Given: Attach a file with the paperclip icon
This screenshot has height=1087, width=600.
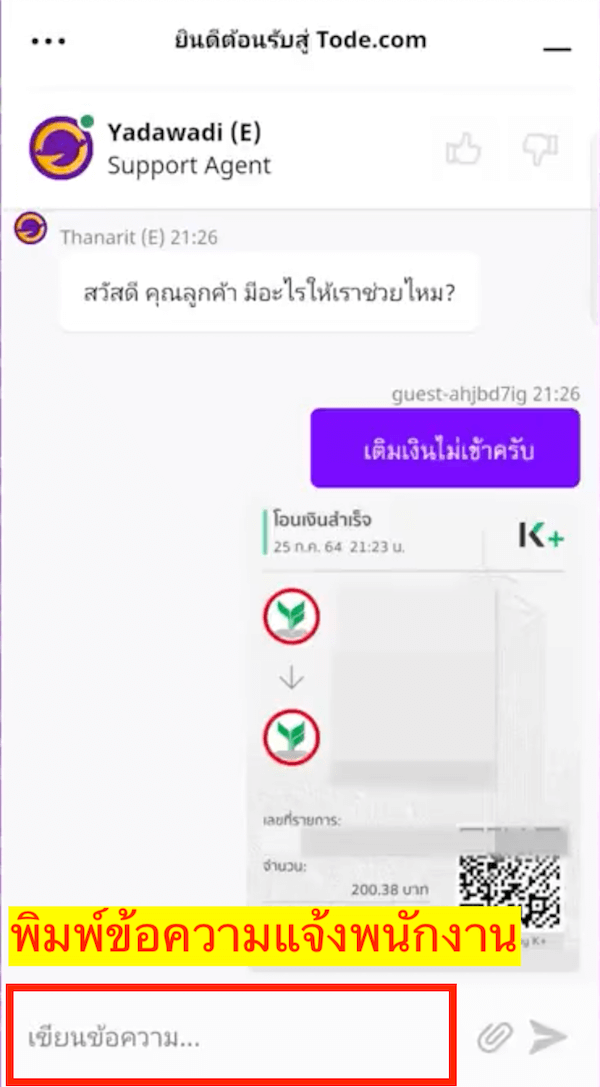Looking at the screenshot, I should pyautogui.click(x=495, y=1037).
